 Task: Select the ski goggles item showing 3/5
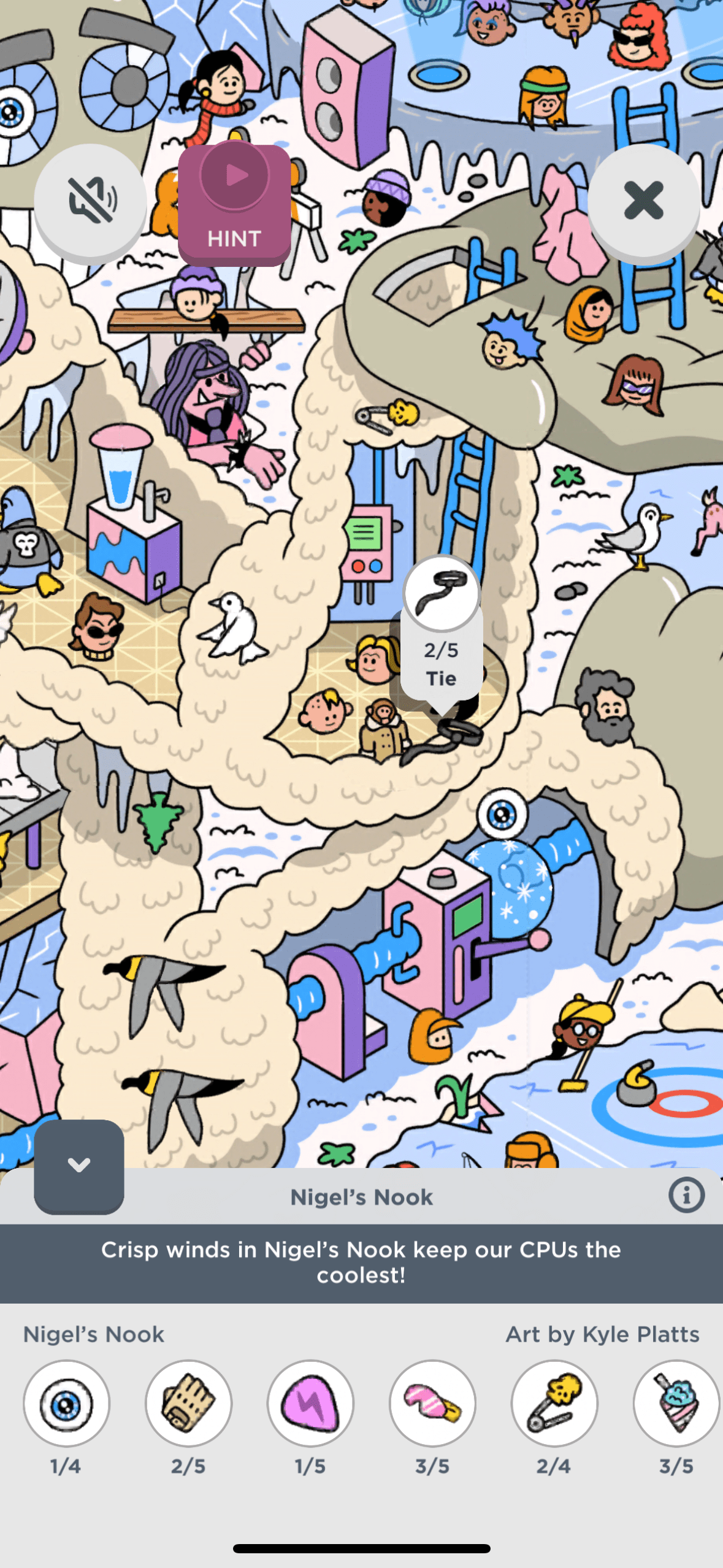(432, 1404)
